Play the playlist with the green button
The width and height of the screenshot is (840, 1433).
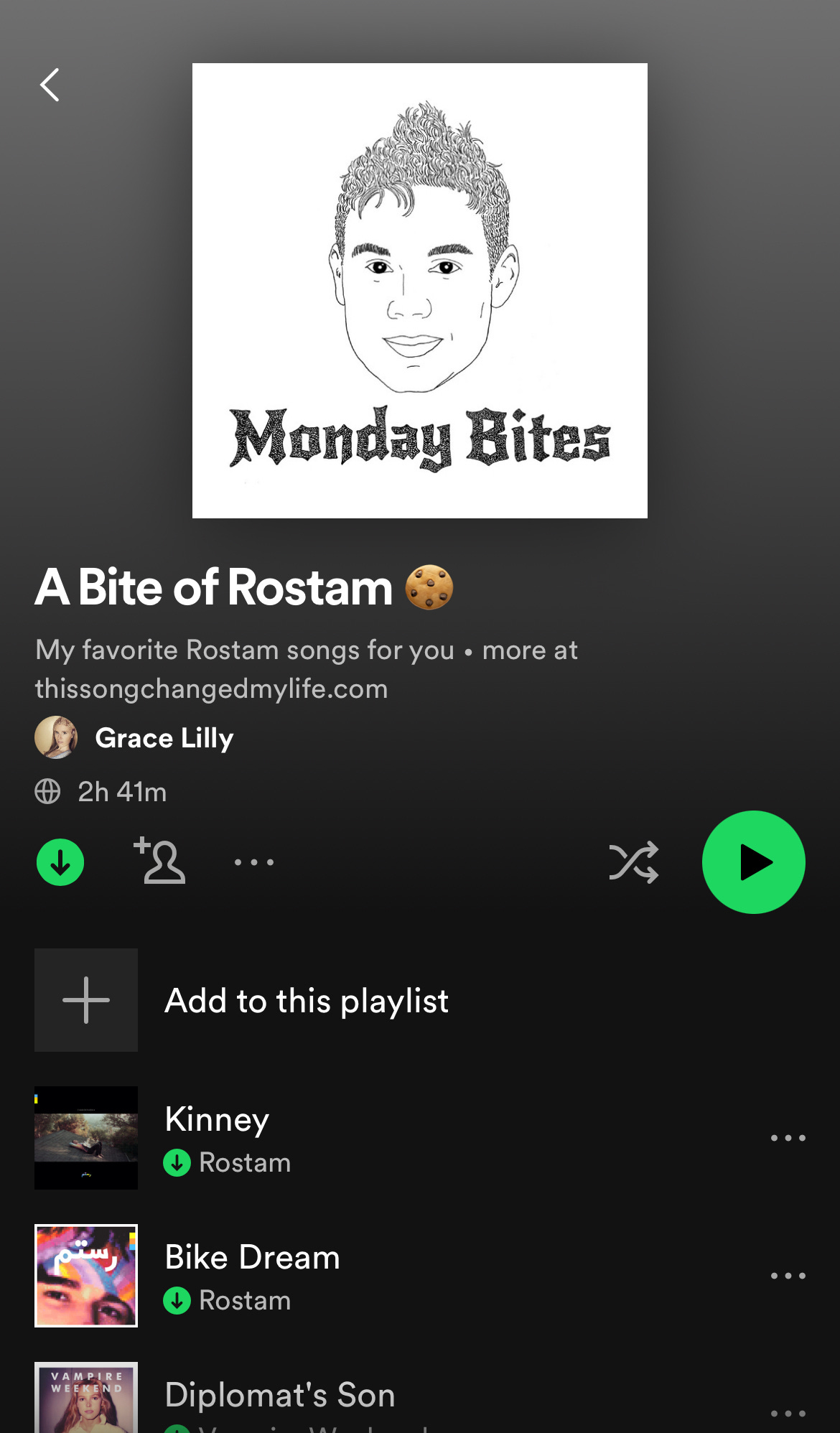(753, 862)
